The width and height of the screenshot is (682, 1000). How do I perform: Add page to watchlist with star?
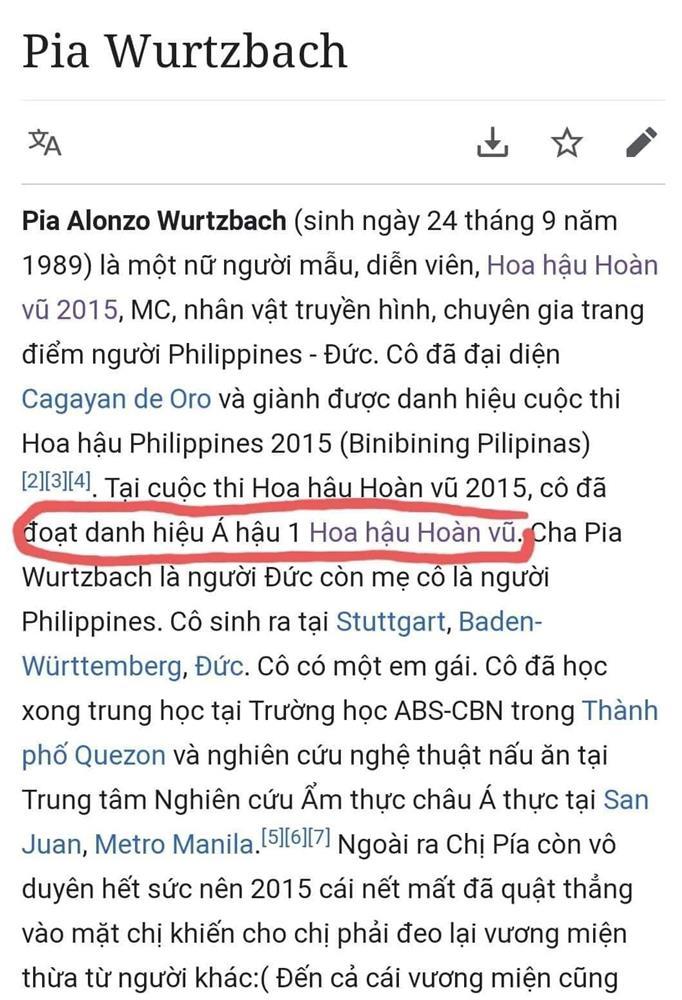(567, 143)
